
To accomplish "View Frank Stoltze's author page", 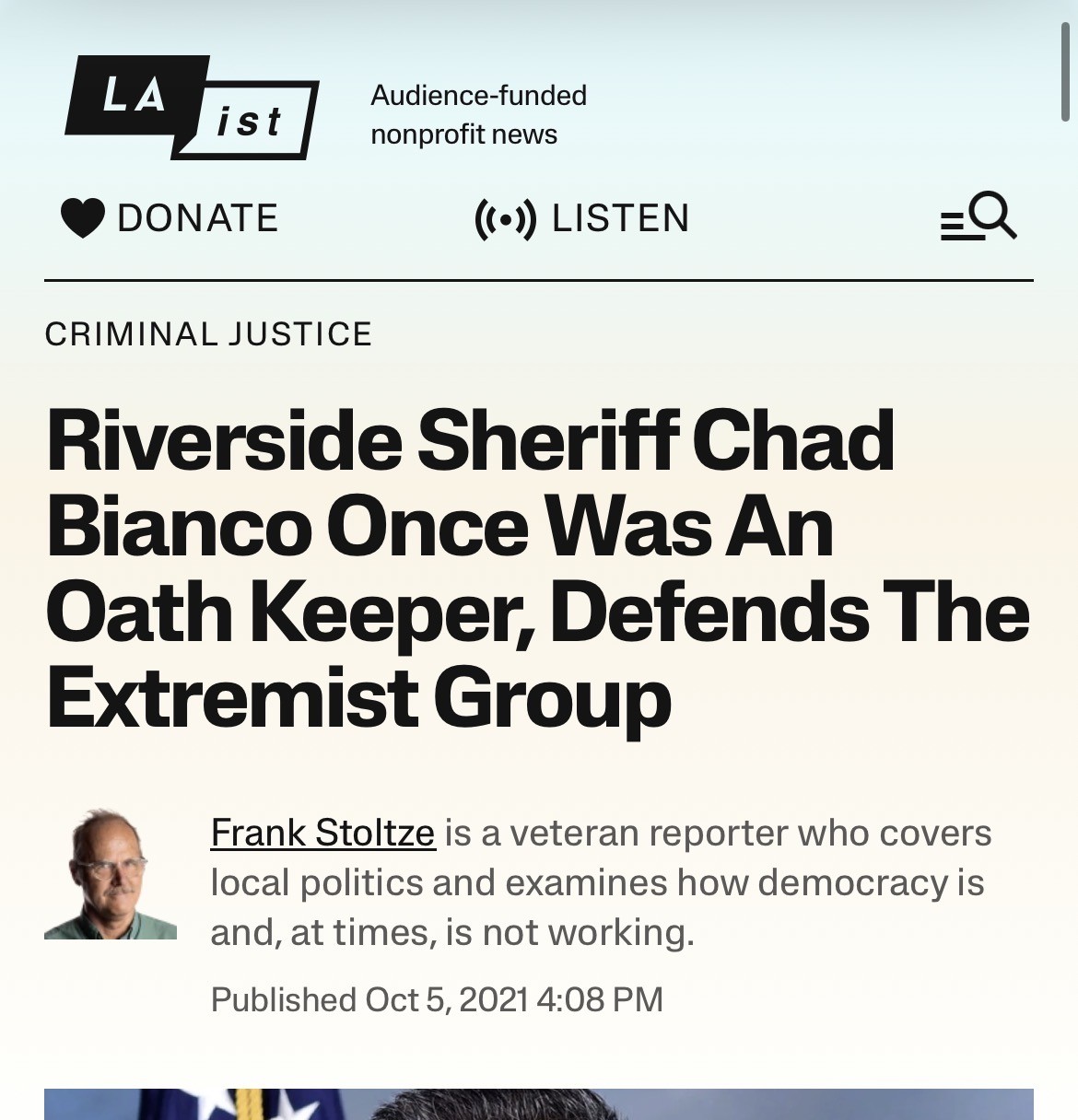I will (x=322, y=833).
